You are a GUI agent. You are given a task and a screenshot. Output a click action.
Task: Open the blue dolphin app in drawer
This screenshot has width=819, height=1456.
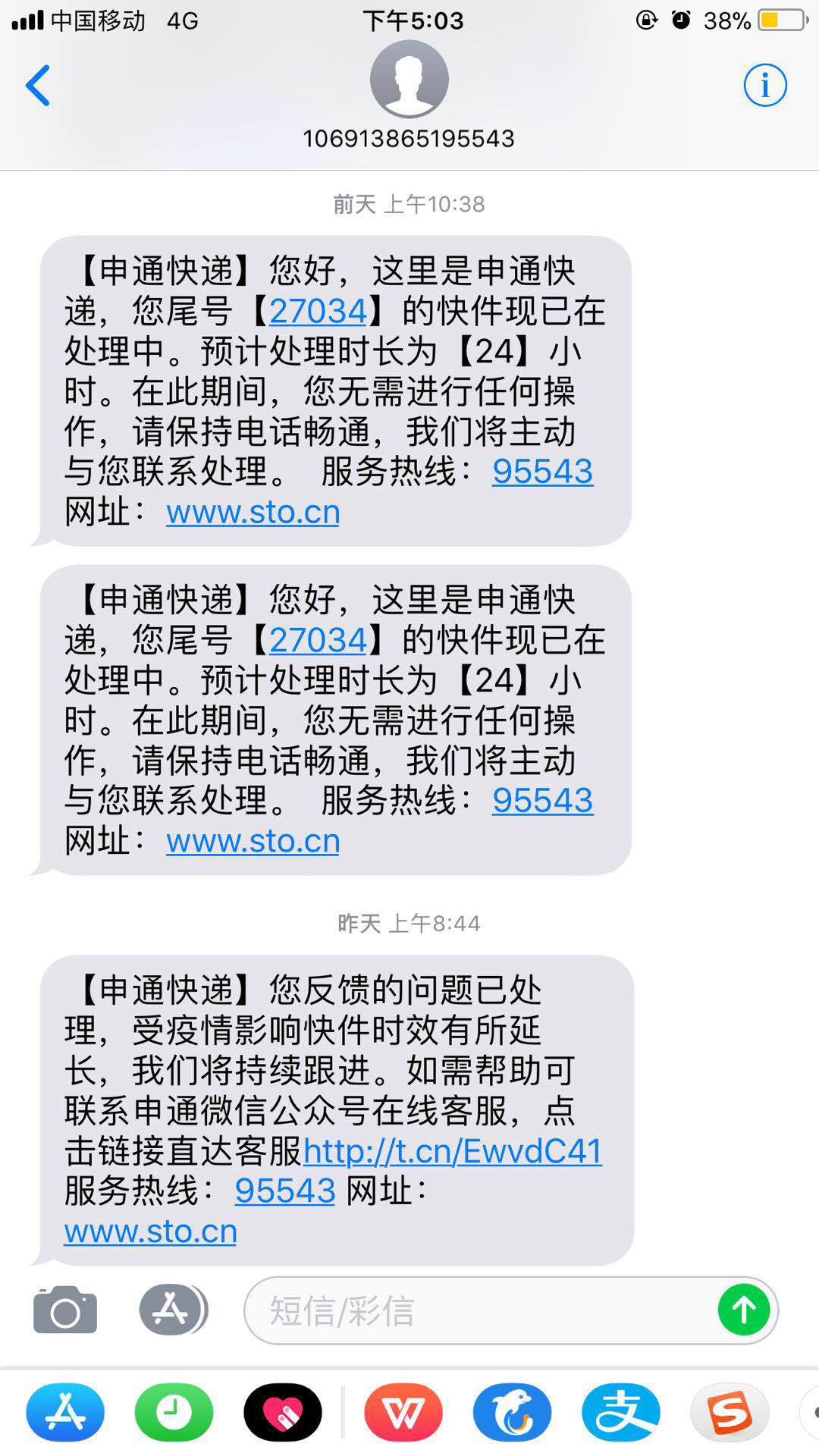point(513,1412)
